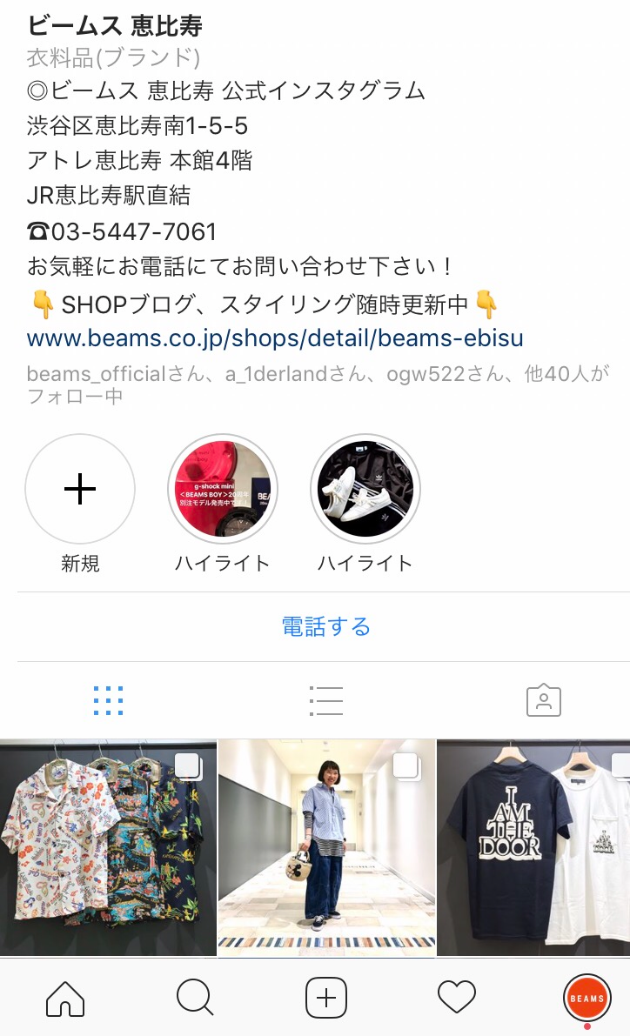The image size is (630, 1036).
Task: Switch to the grid view tab
Action: coord(107,701)
